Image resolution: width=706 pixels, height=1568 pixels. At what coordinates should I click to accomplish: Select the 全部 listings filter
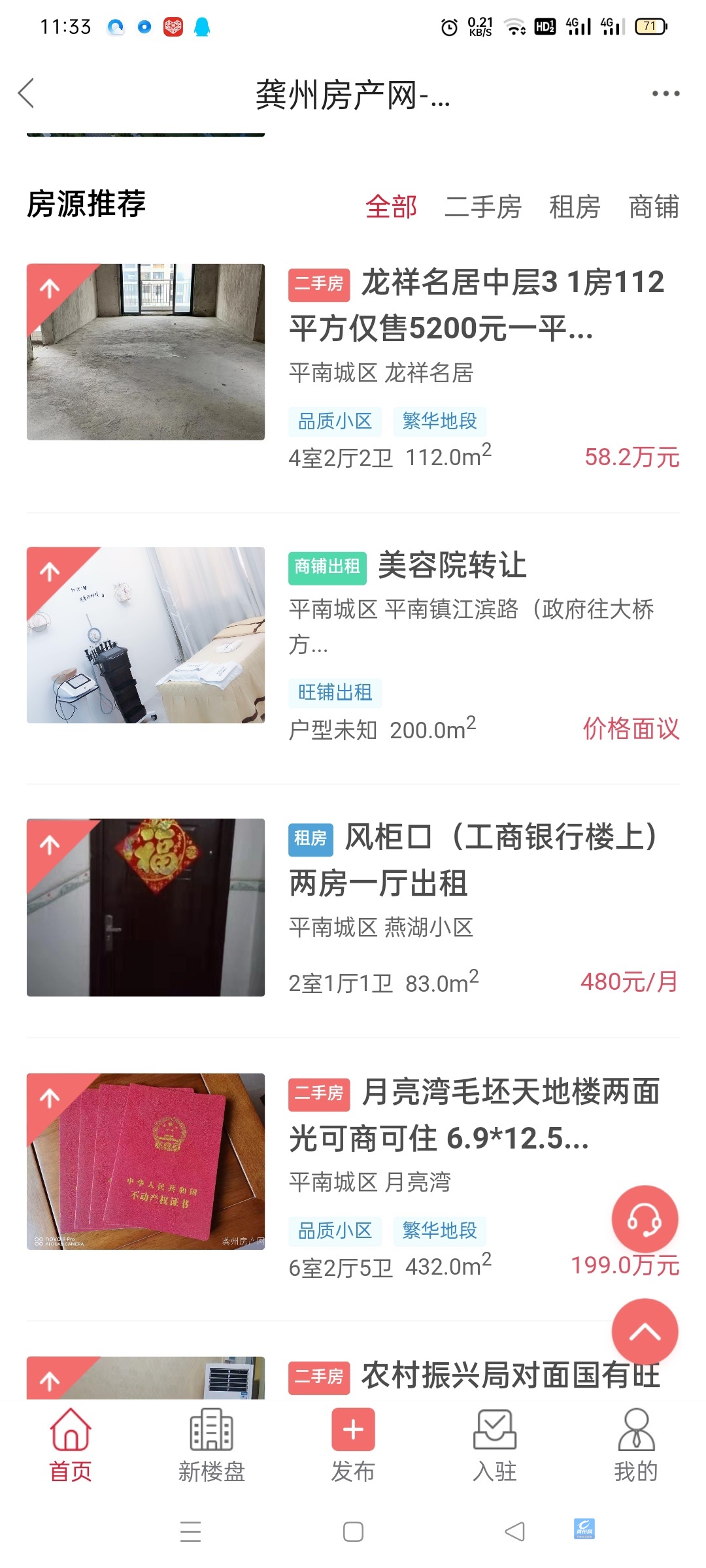point(391,207)
